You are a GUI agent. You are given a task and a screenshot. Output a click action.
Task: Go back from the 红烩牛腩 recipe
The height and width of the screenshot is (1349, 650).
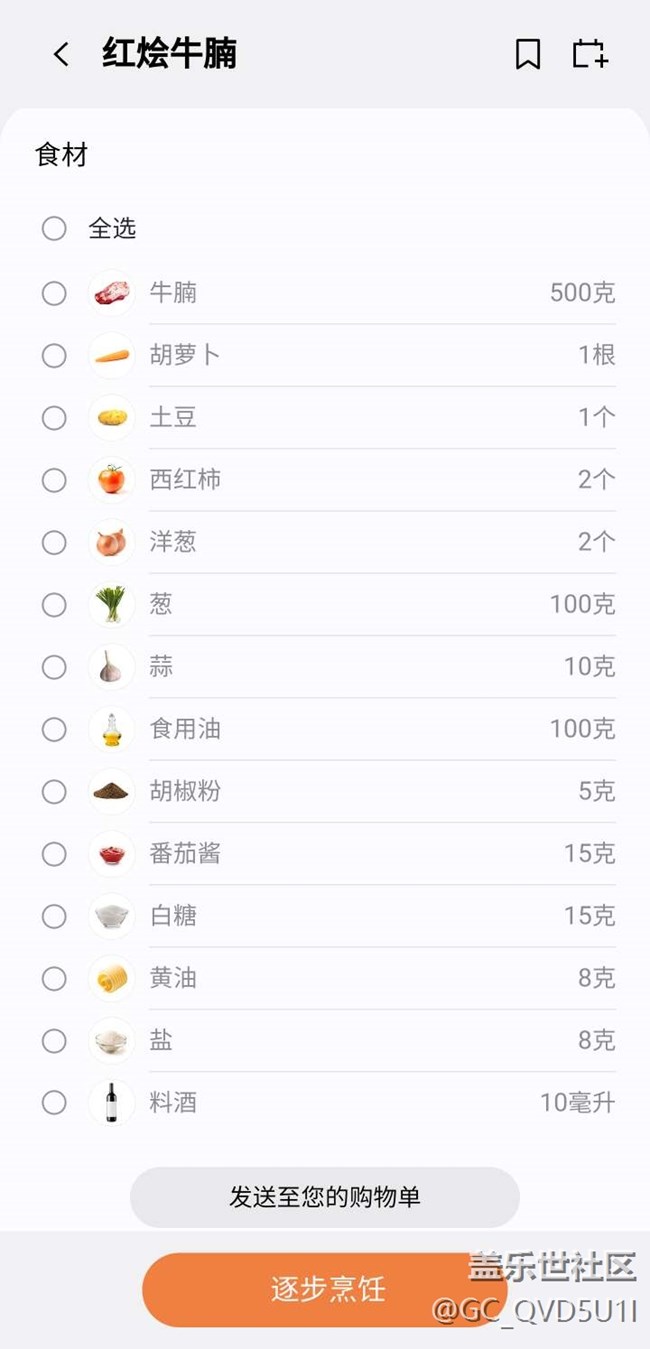click(x=61, y=54)
